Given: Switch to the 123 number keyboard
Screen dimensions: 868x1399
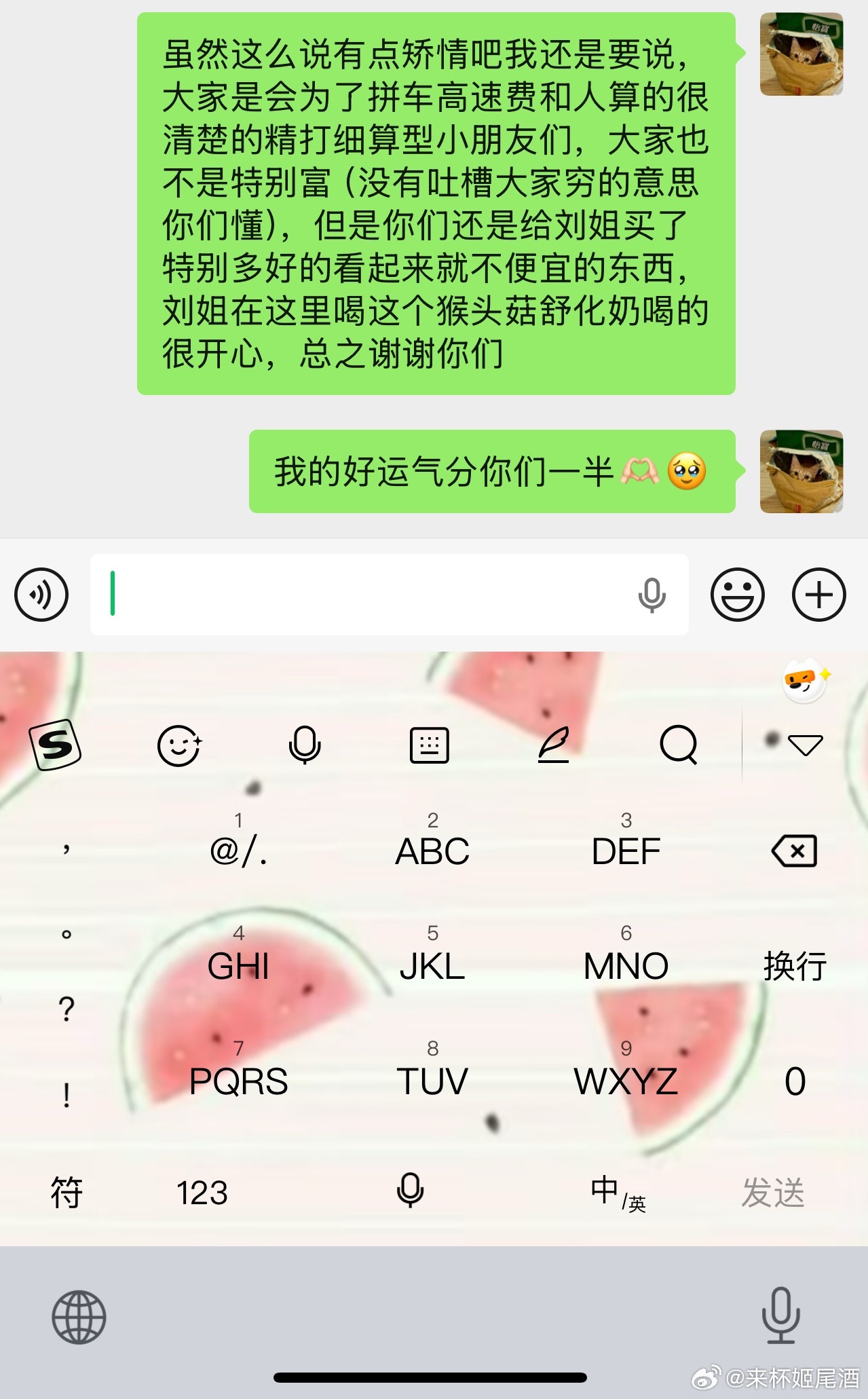Looking at the screenshot, I should [x=202, y=1193].
